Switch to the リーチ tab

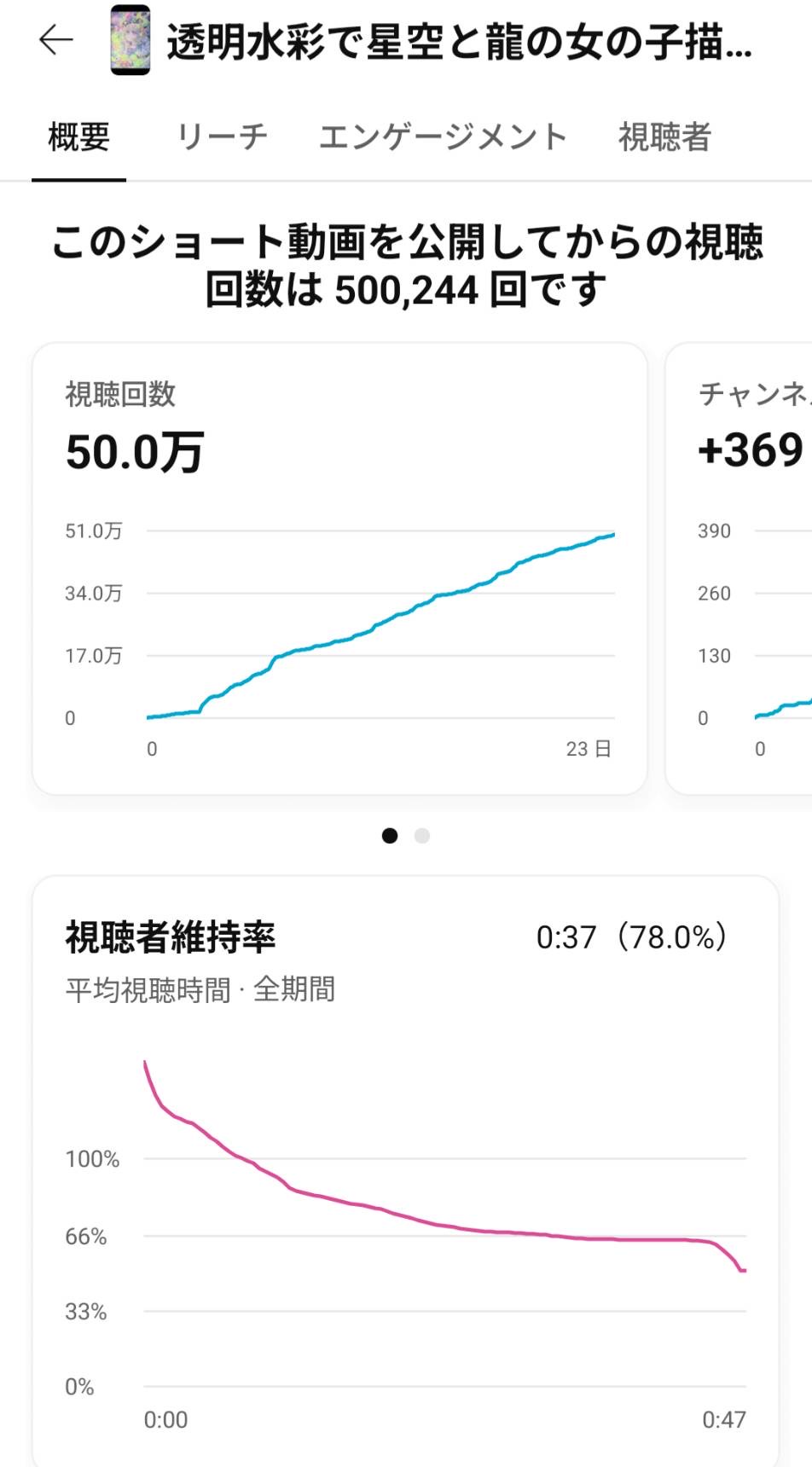[x=222, y=136]
